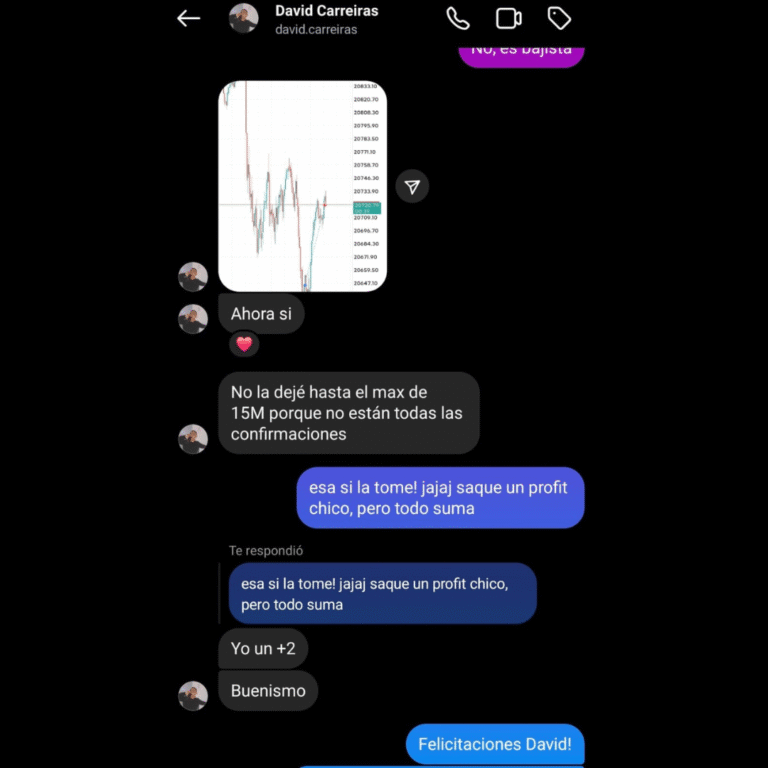Forward the chart image with share arrow

(x=412, y=186)
